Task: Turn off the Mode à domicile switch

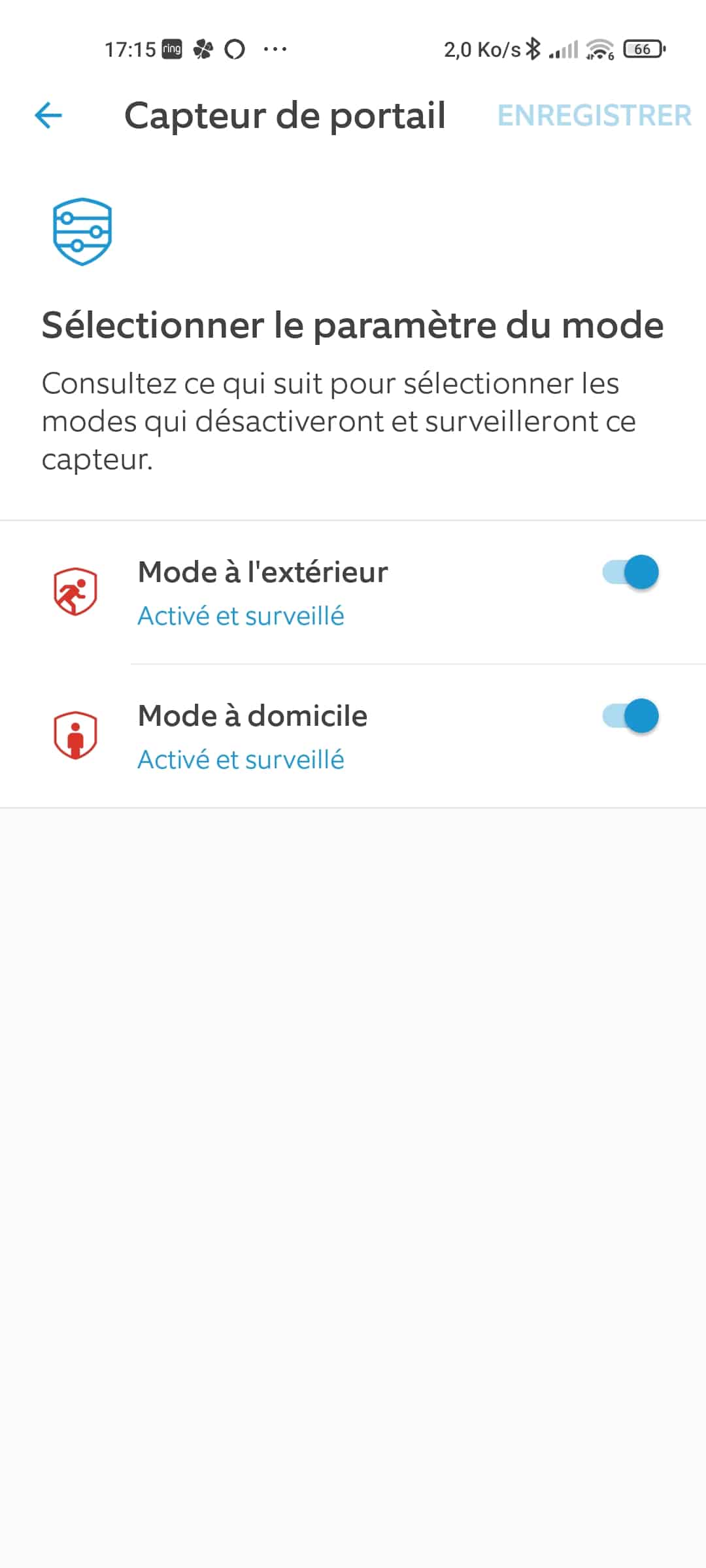Action: click(x=630, y=716)
